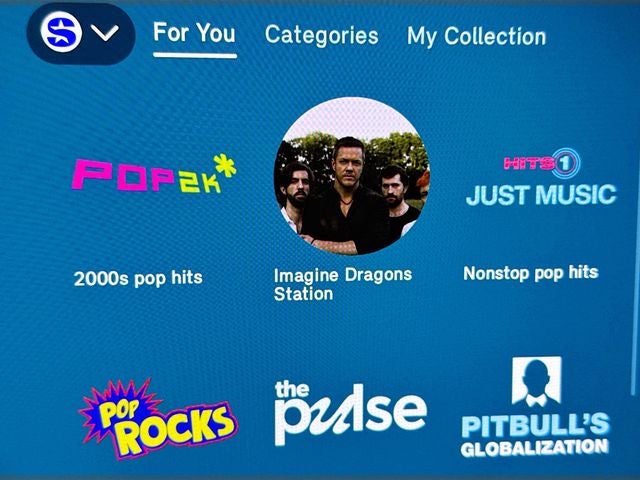The height and width of the screenshot is (480, 640).
Task: Start The Pulse channel
Action: (x=350, y=412)
